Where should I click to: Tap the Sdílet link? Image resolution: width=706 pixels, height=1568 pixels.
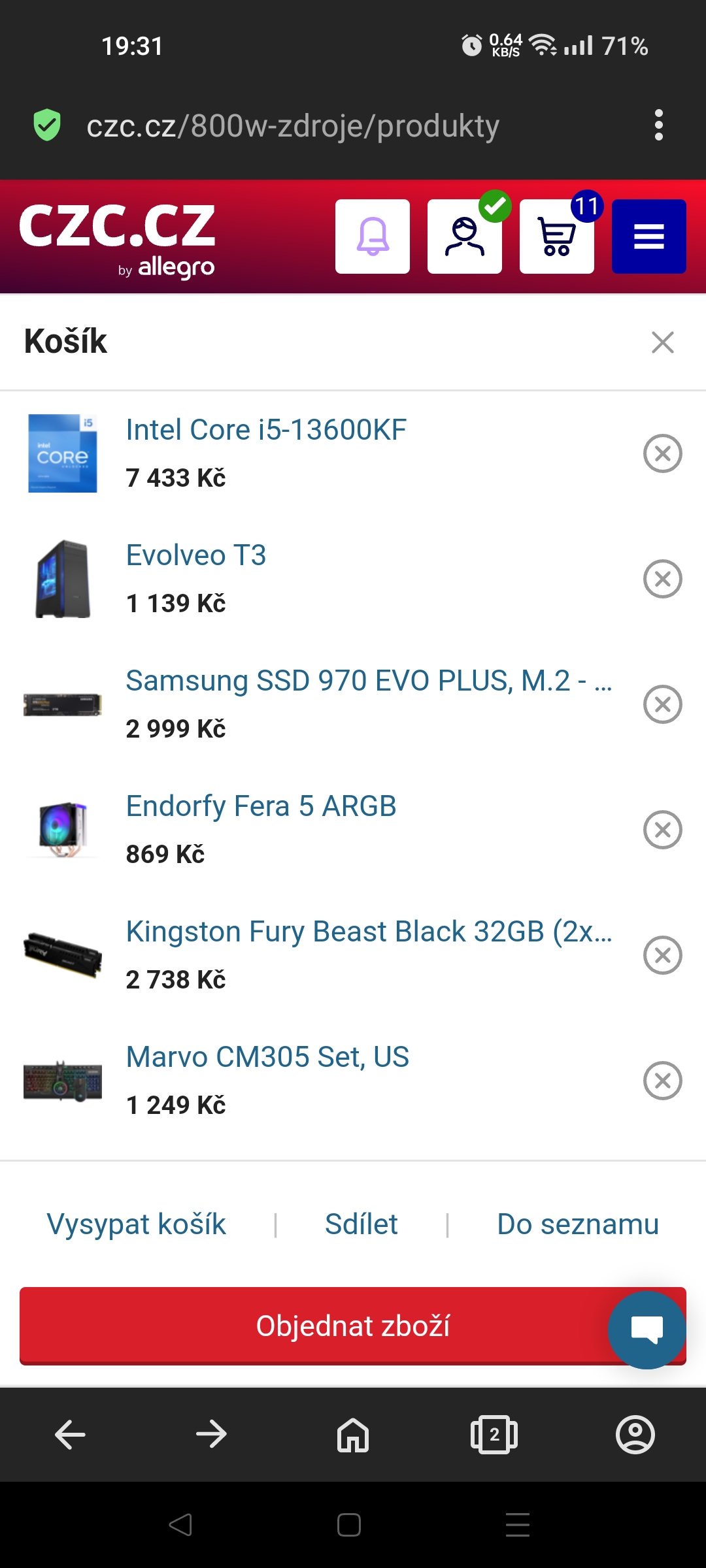(361, 1224)
